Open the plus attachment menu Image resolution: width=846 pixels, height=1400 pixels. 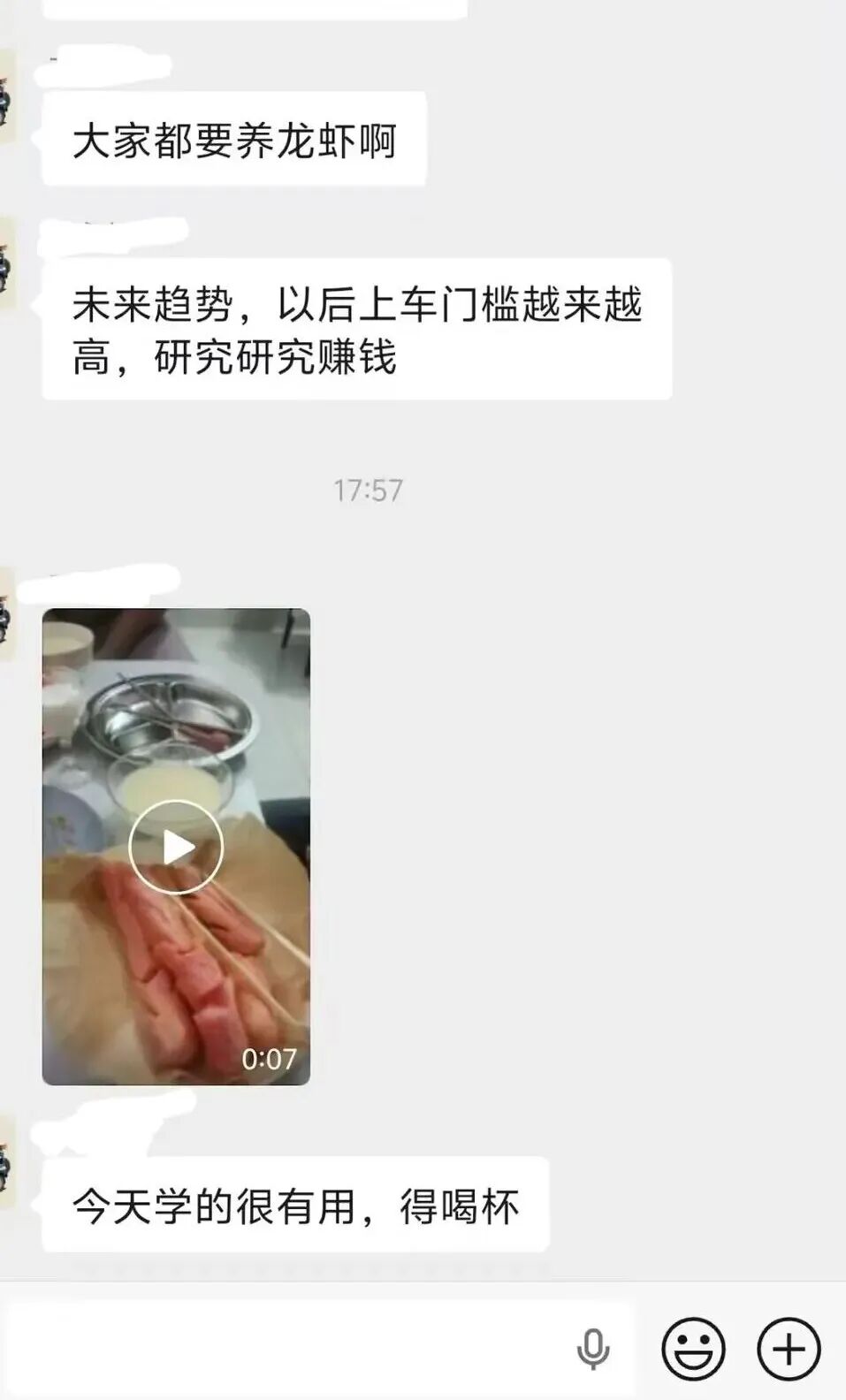tap(789, 1349)
